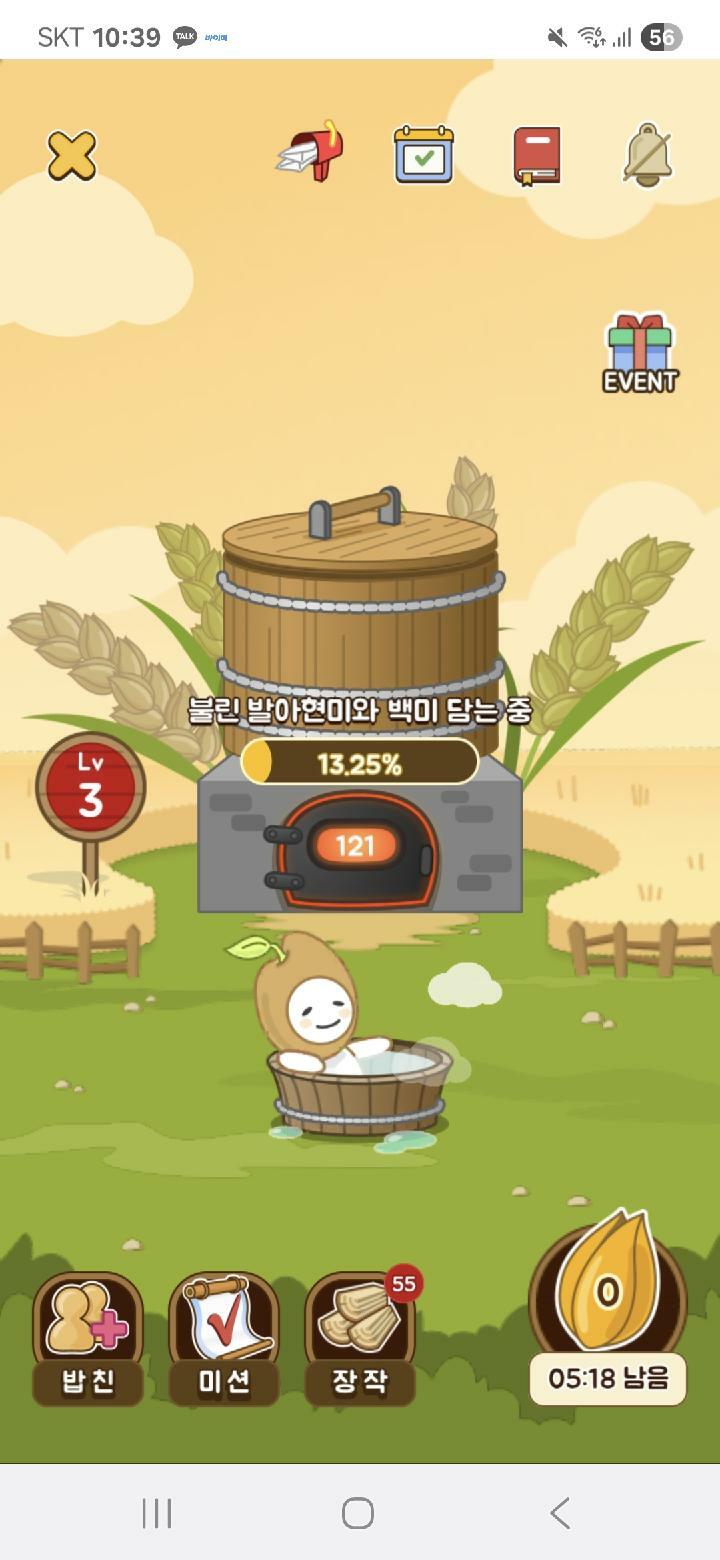Viewport: 720px width, 1560px height.
Task: Open the 장작 firewood button
Action: [360, 1337]
